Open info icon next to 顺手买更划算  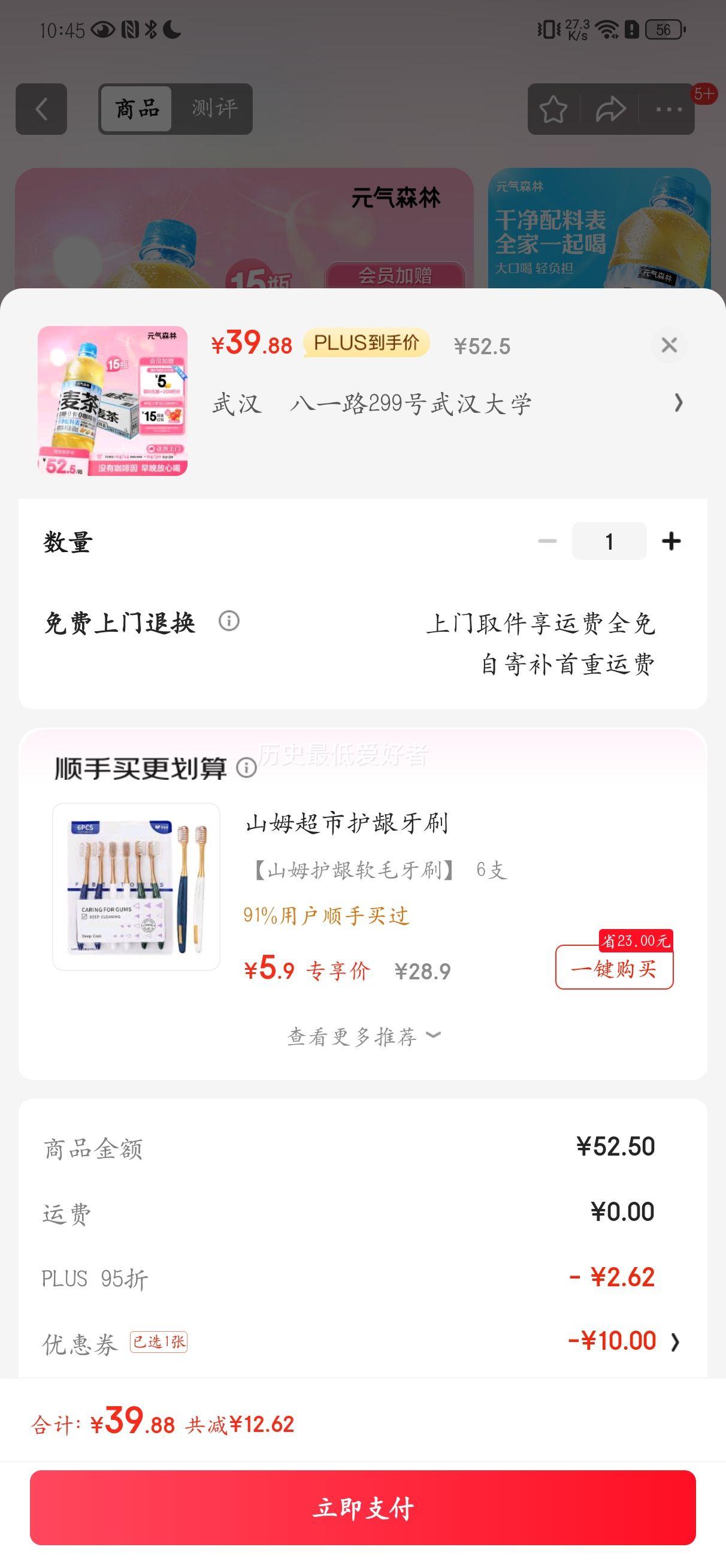point(246,768)
